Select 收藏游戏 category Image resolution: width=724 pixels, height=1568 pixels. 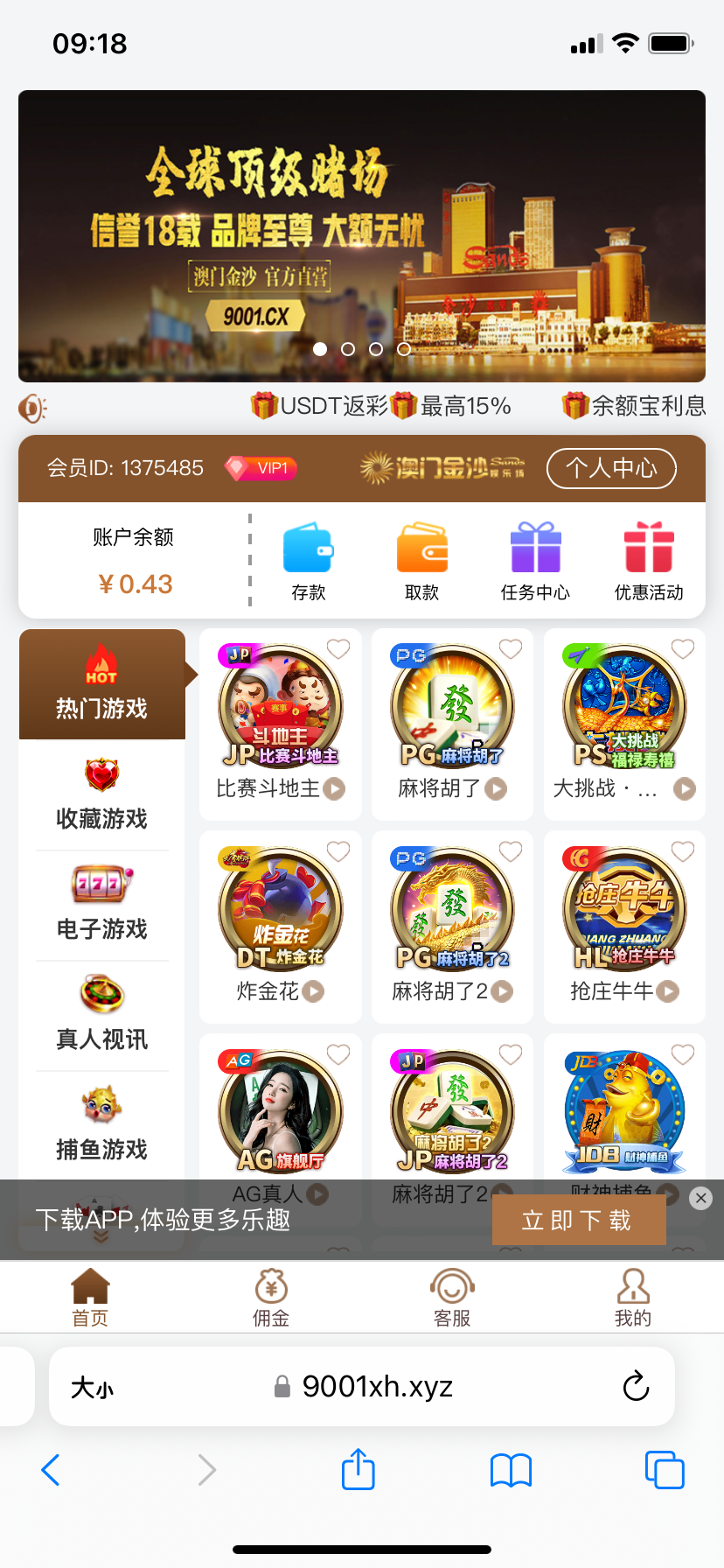tap(102, 794)
